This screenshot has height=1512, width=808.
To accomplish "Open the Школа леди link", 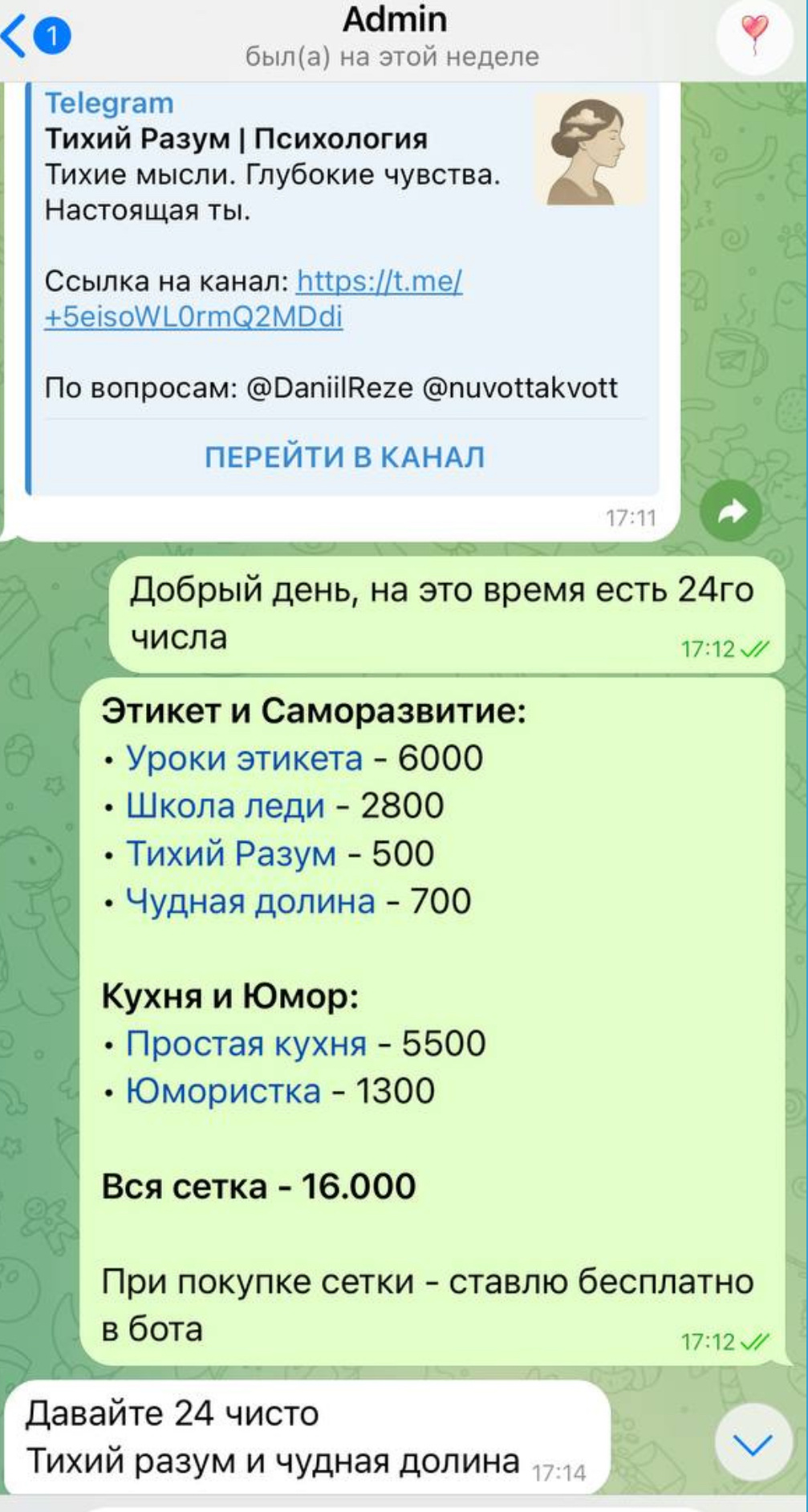I will tap(225, 806).
